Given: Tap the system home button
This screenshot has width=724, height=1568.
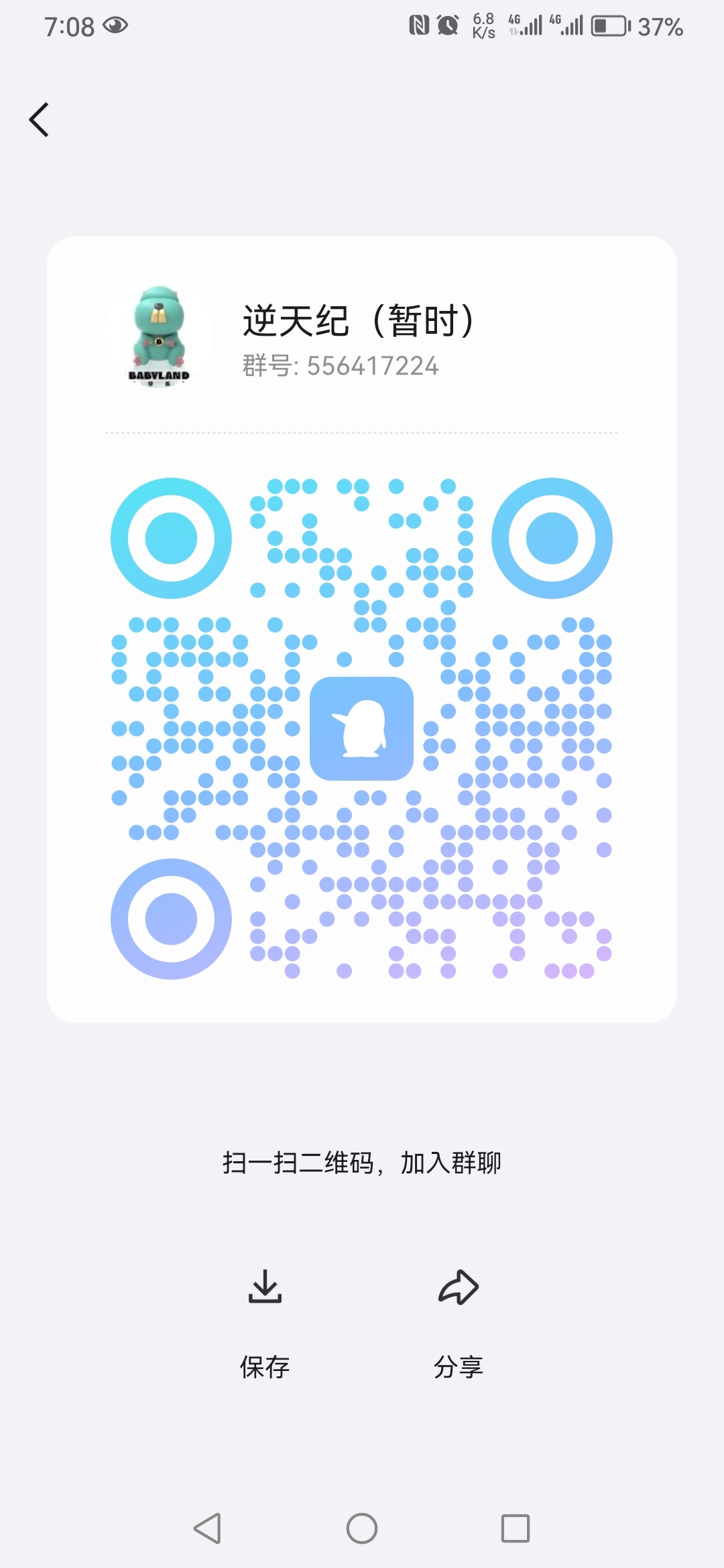Looking at the screenshot, I should coord(362,1528).
